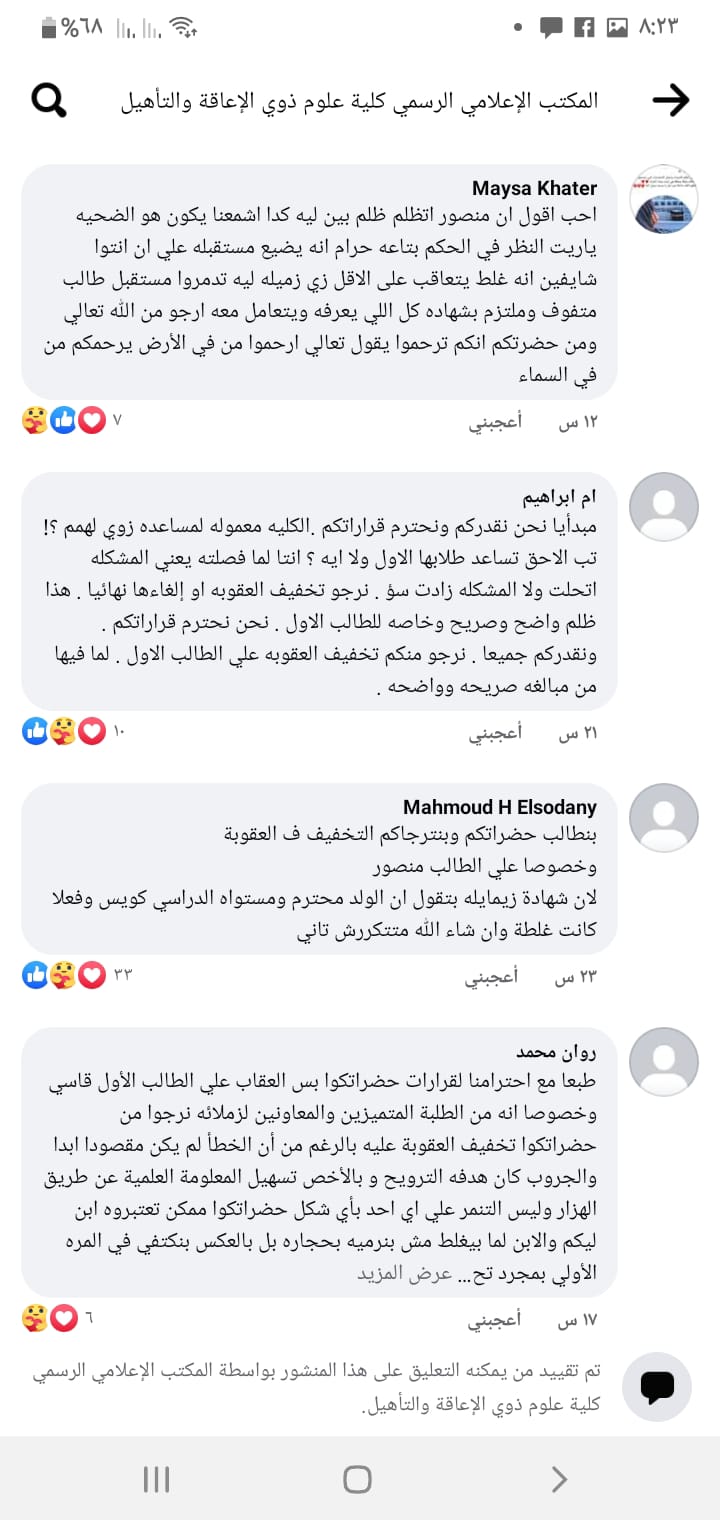720x1520 pixels.
Task: Open روان محمد profile avatar
Action: [x=664, y=1061]
